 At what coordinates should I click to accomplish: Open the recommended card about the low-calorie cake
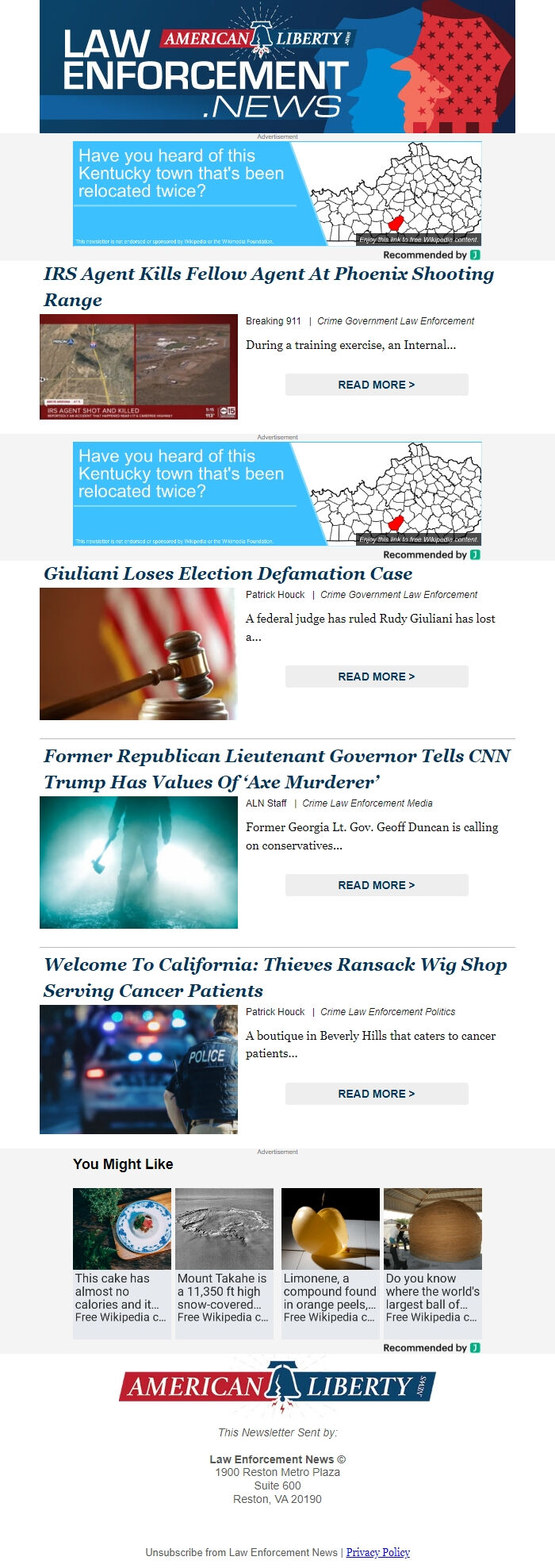(x=122, y=1262)
